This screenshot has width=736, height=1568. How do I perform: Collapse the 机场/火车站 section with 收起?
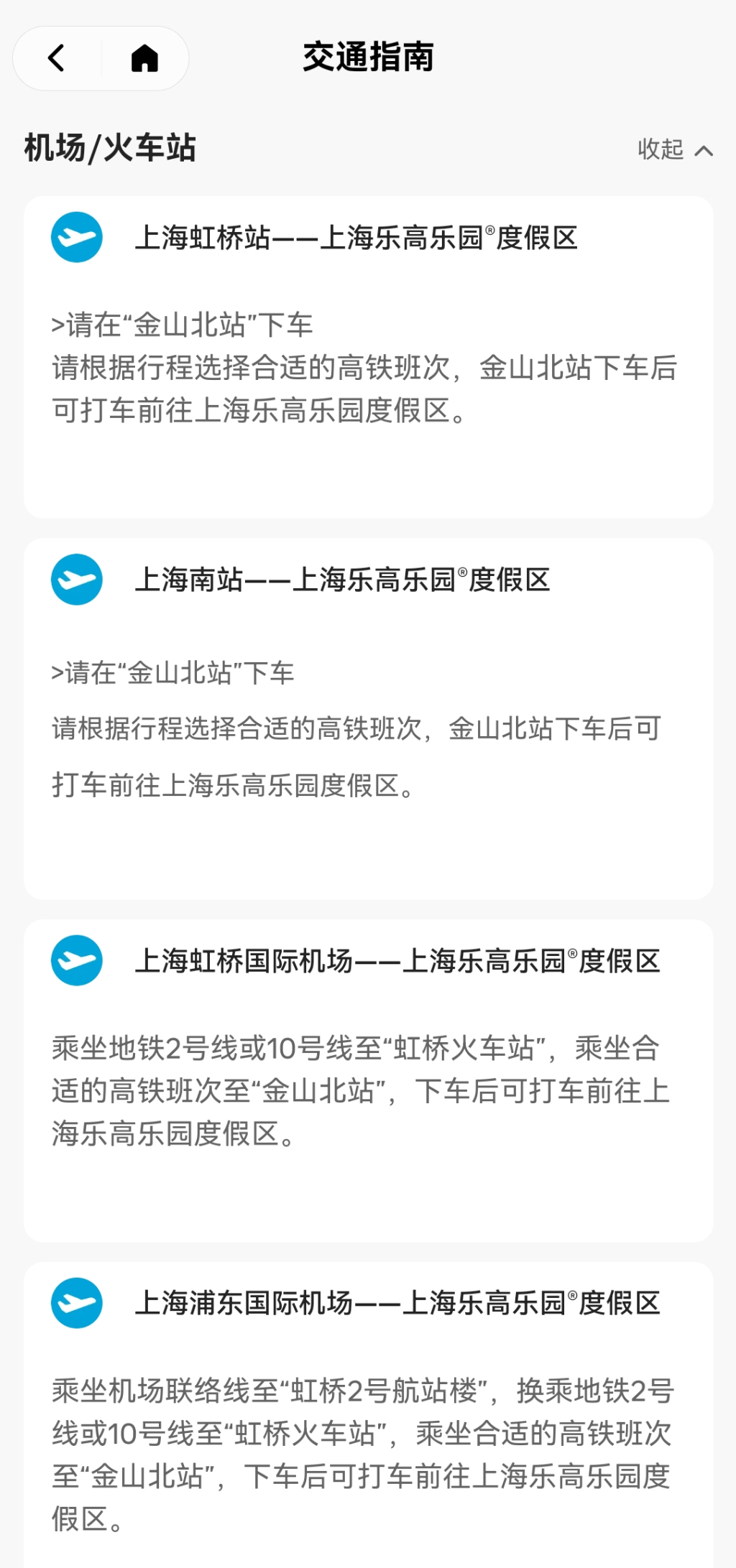coord(674,149)
